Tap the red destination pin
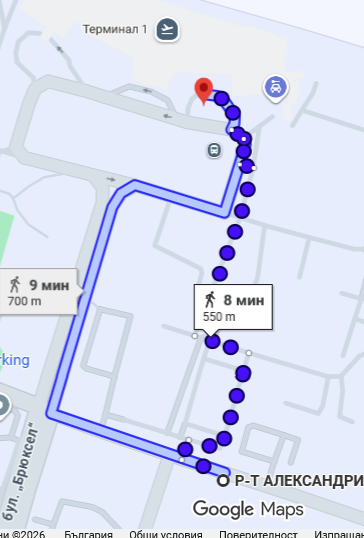The image size is (364, 538). (x=204, y=91)
